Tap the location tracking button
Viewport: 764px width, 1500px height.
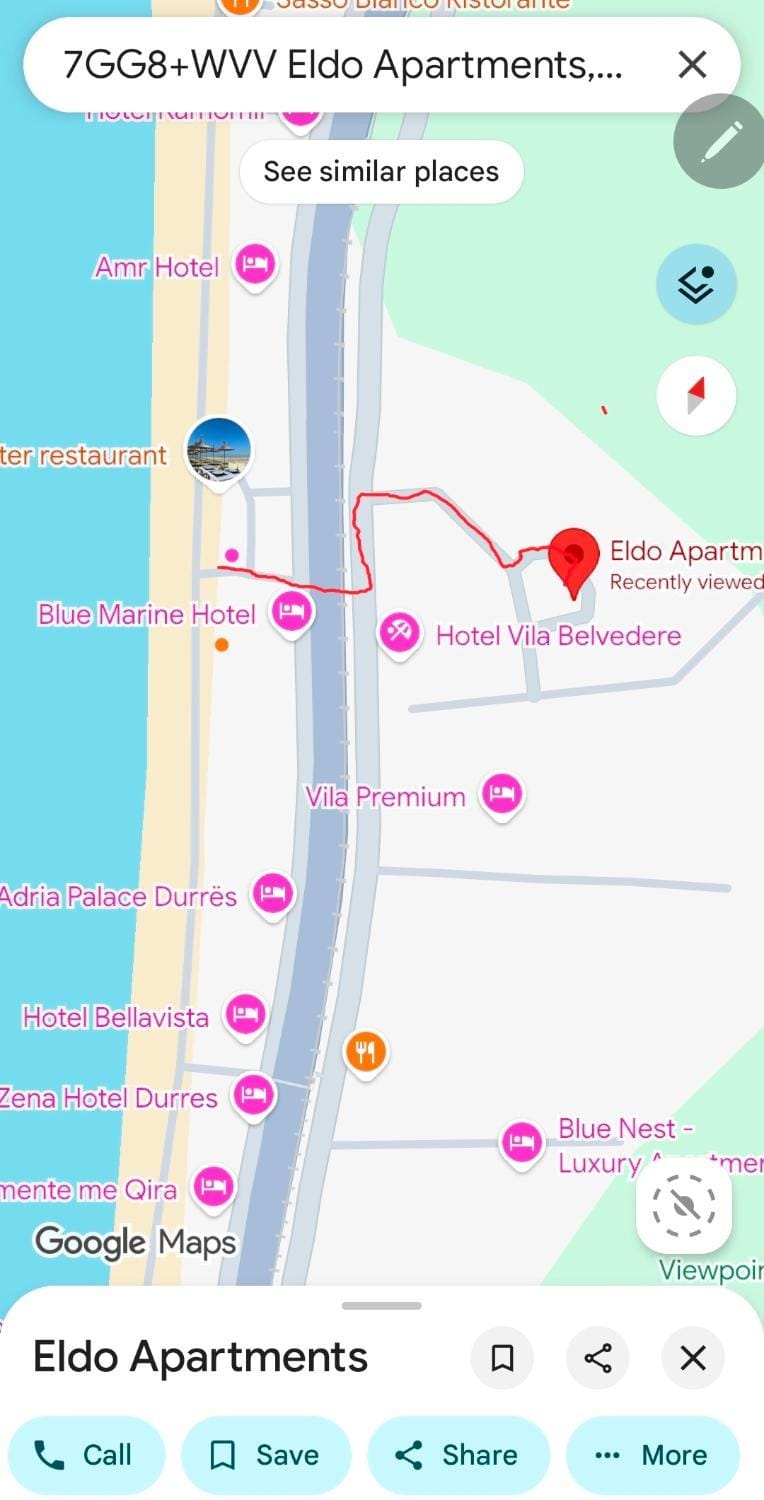(x=684, y=1207)
